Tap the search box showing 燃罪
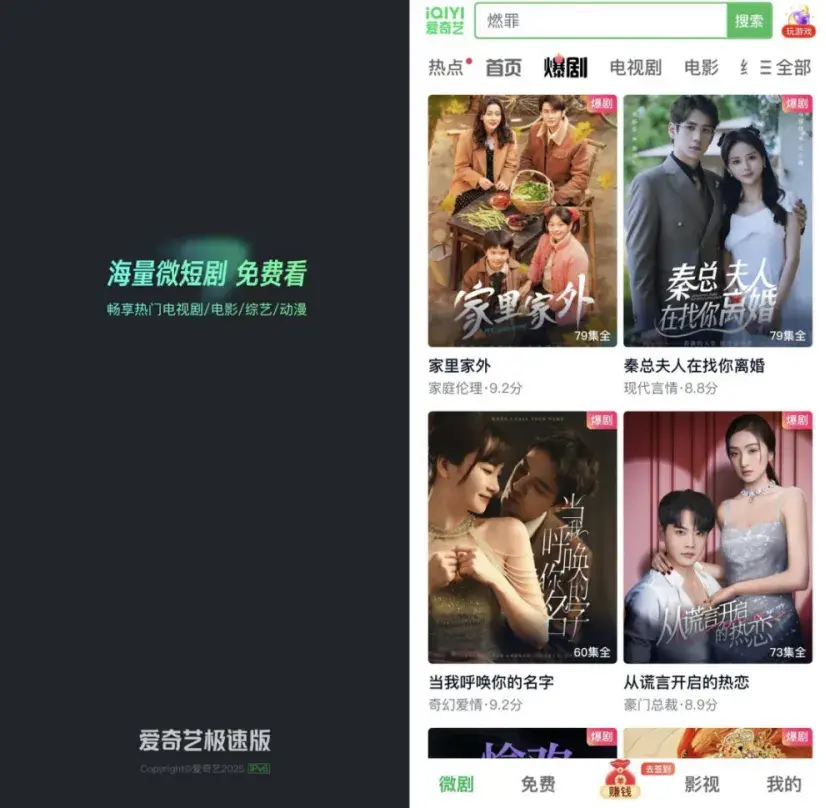Viewport: 826px width, 808px height. [x=600, y=21]
